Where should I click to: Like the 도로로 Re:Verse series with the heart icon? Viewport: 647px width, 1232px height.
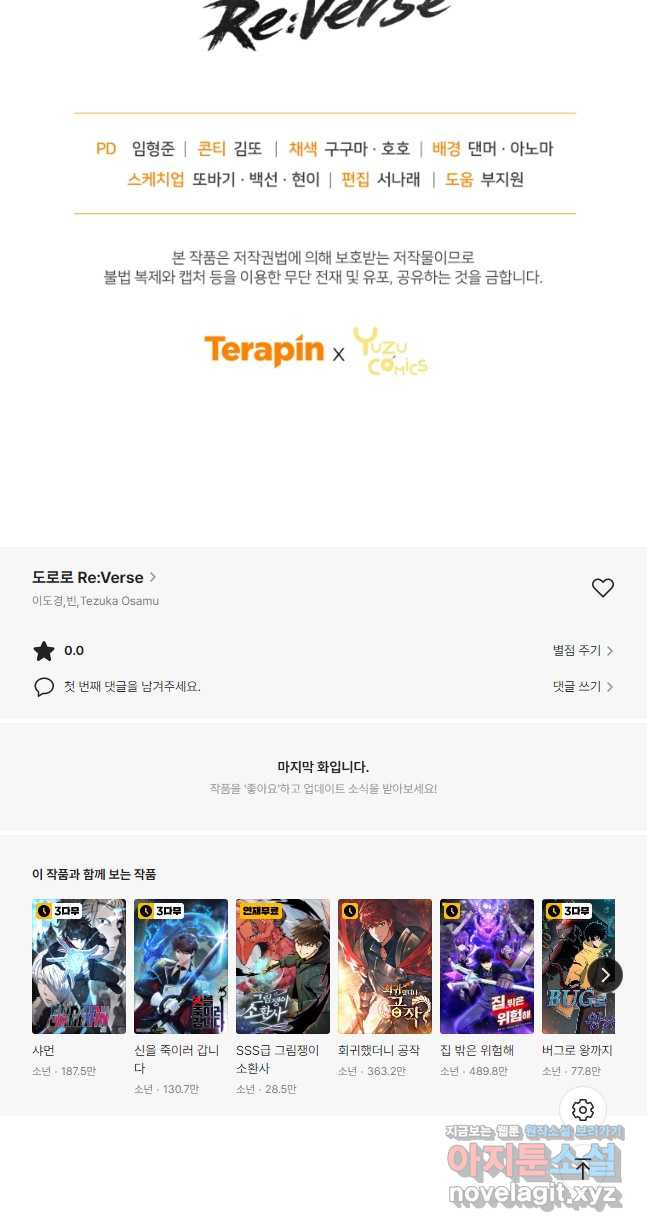[x=602, y=588]
